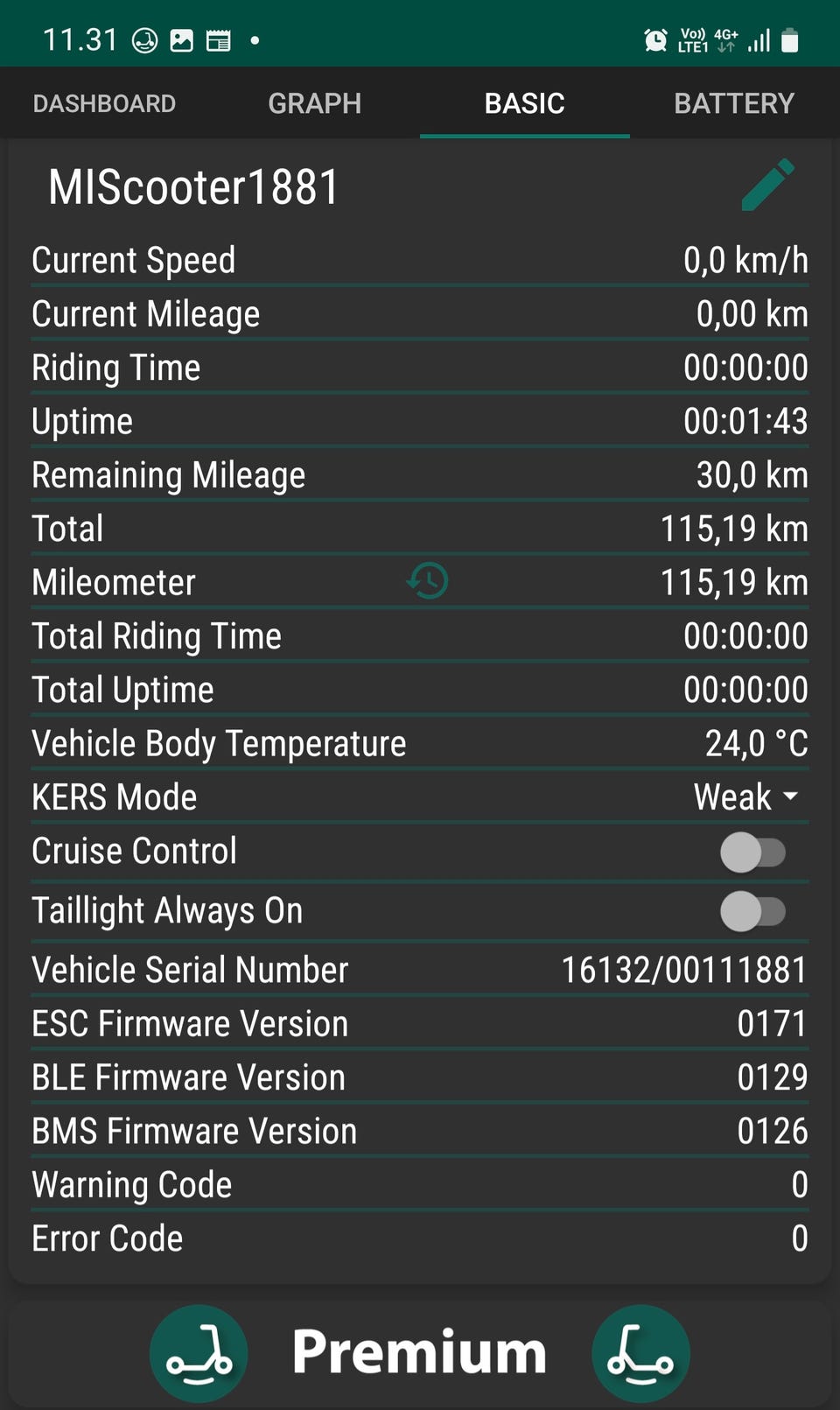Turn on Taillight Always On
Viewport: 840px width, 1410px height.
pos(752,912)
